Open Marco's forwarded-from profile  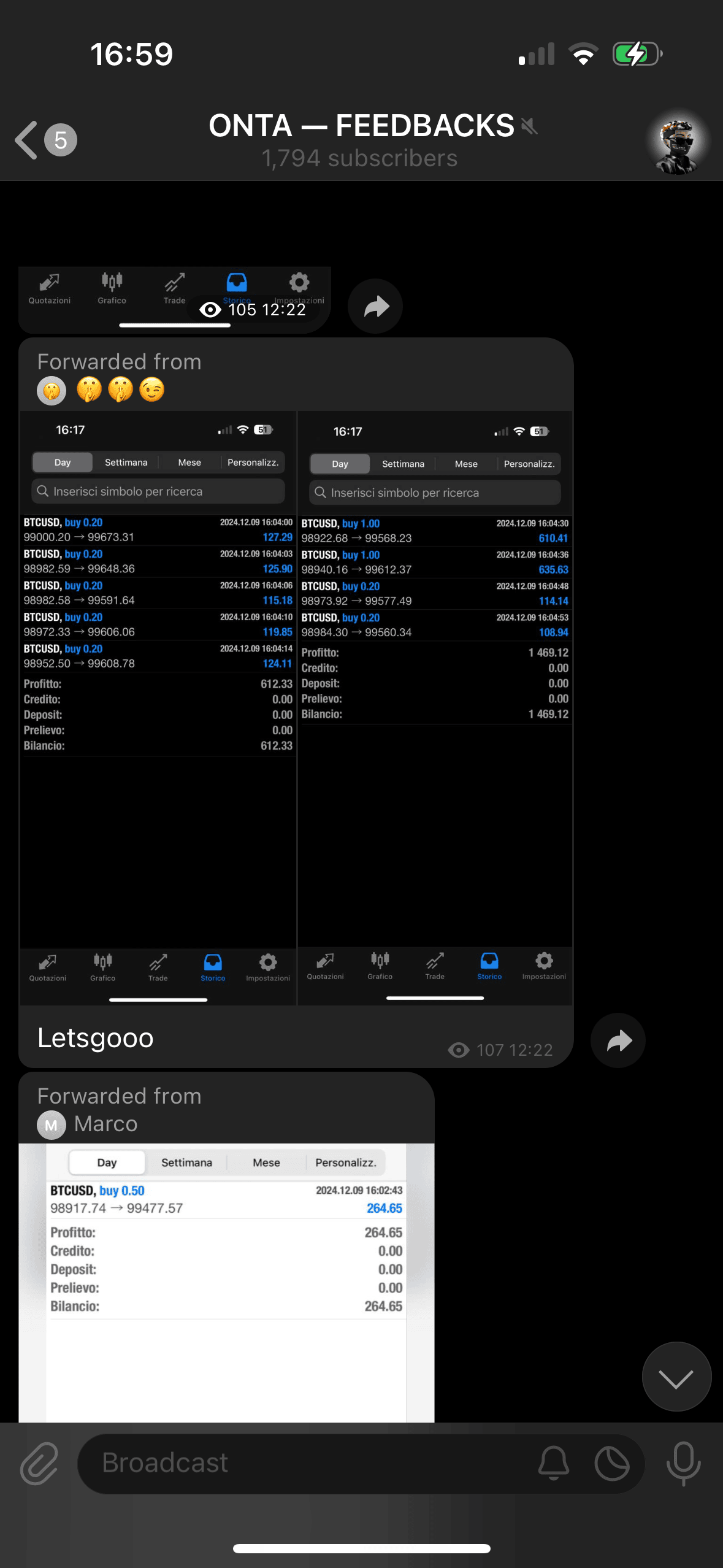pos(88,1124)
